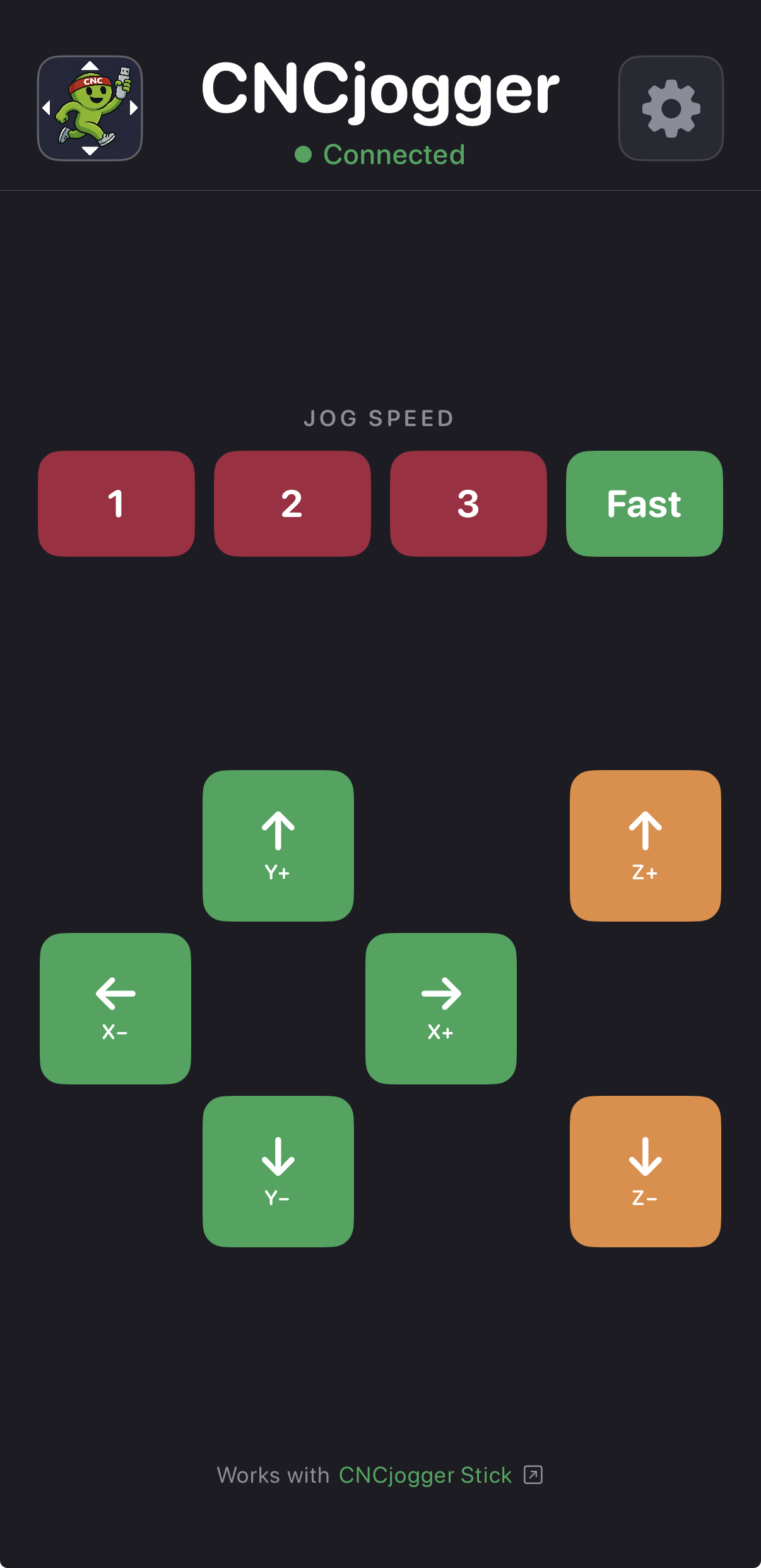Viewport: 761px width, 1568px height.
Task: Switch jog speed to Fast
Action: [x=644, y=504]
